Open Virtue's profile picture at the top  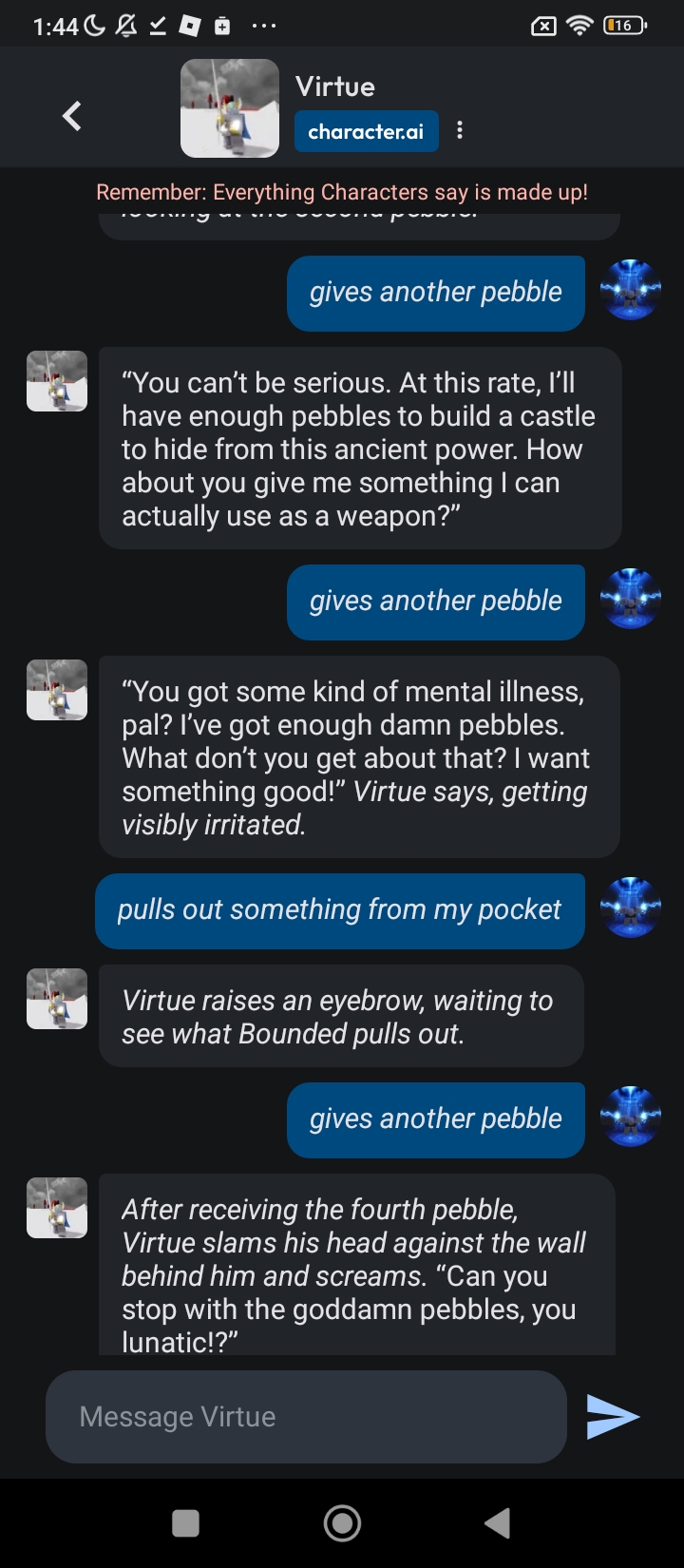pyautogui.click(x=229, y=107)
